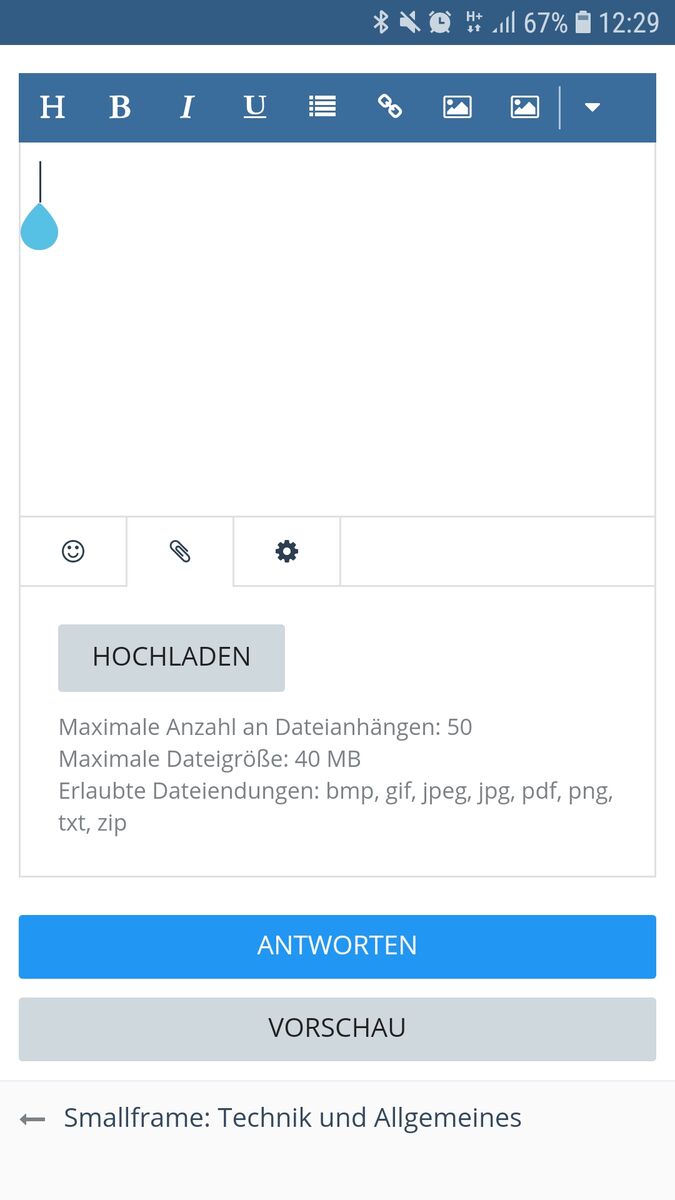
Task: Select the paperclip attachments tab
Action: (180, 551)
